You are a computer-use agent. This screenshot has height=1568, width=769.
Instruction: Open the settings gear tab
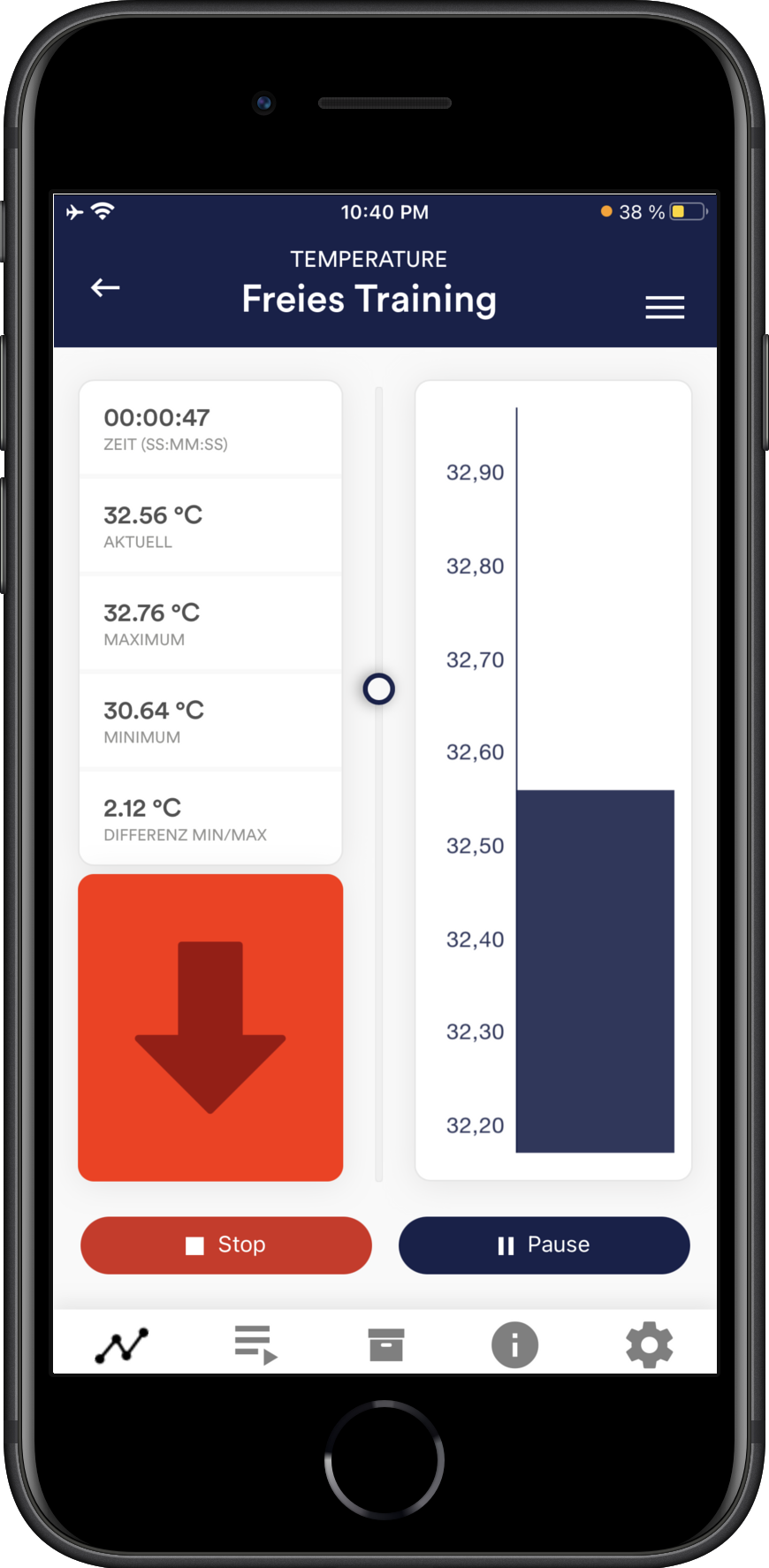(650, 1345)
